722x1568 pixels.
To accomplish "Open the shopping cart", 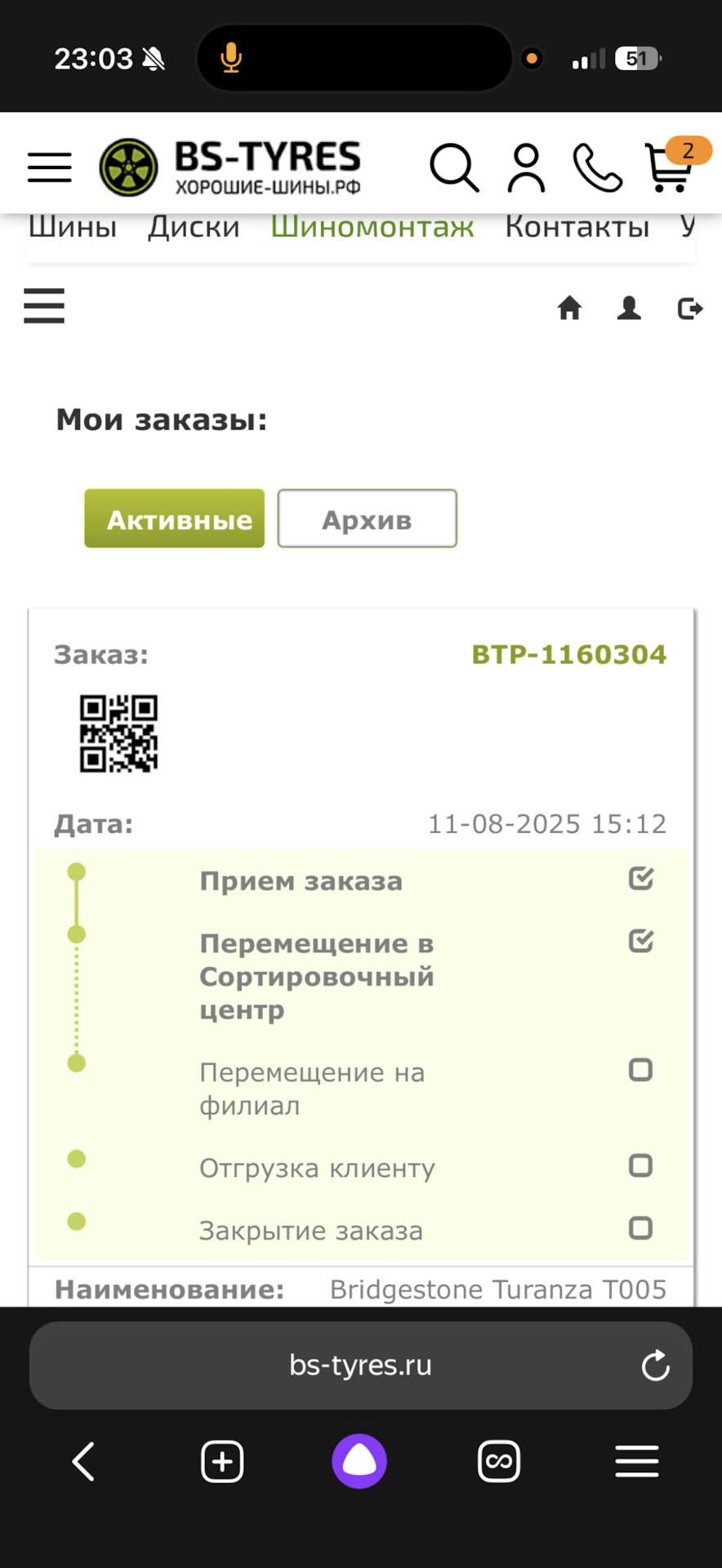I will 670,168.
